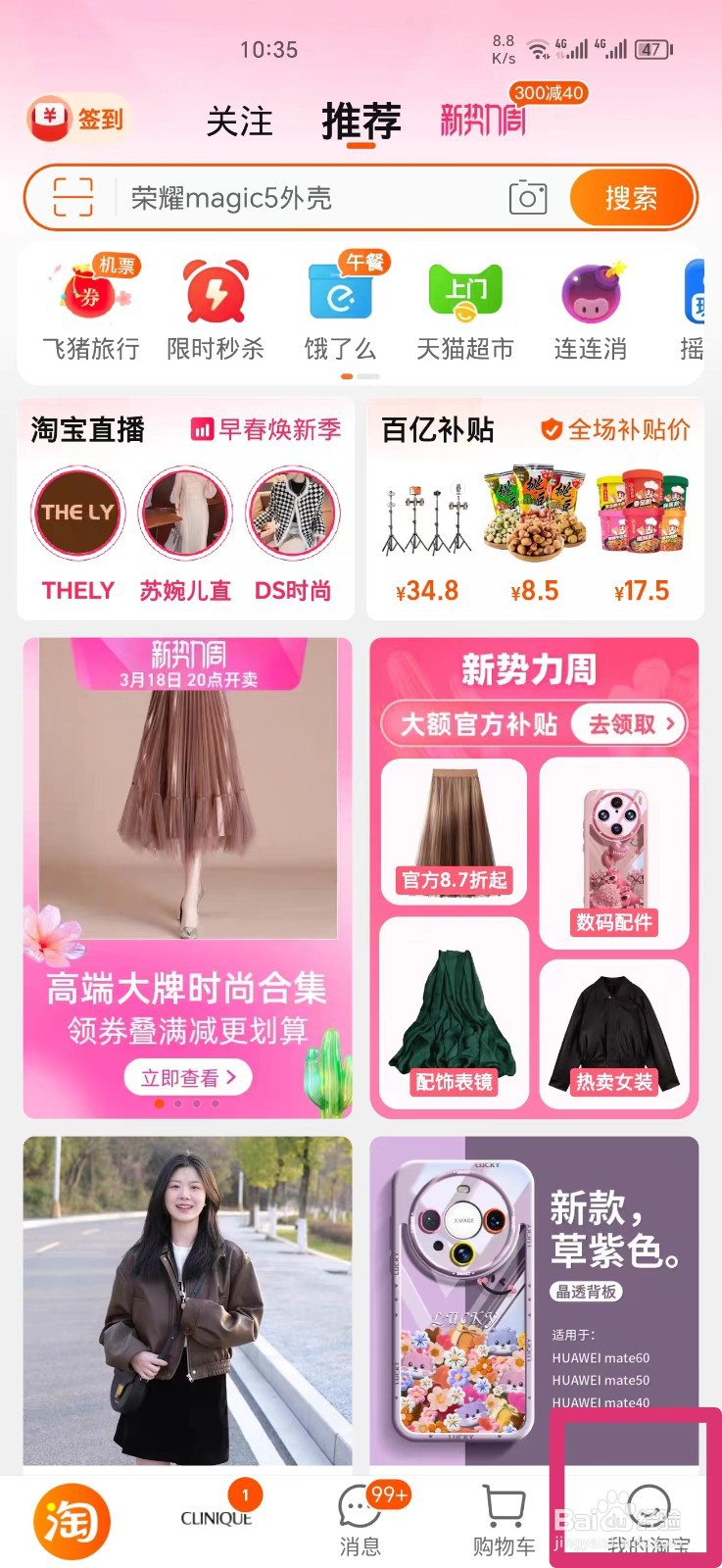This screenshot has height=1568, width=722.
Task: Tap 立即查看 on the fashion banner
Action: 187,1076
